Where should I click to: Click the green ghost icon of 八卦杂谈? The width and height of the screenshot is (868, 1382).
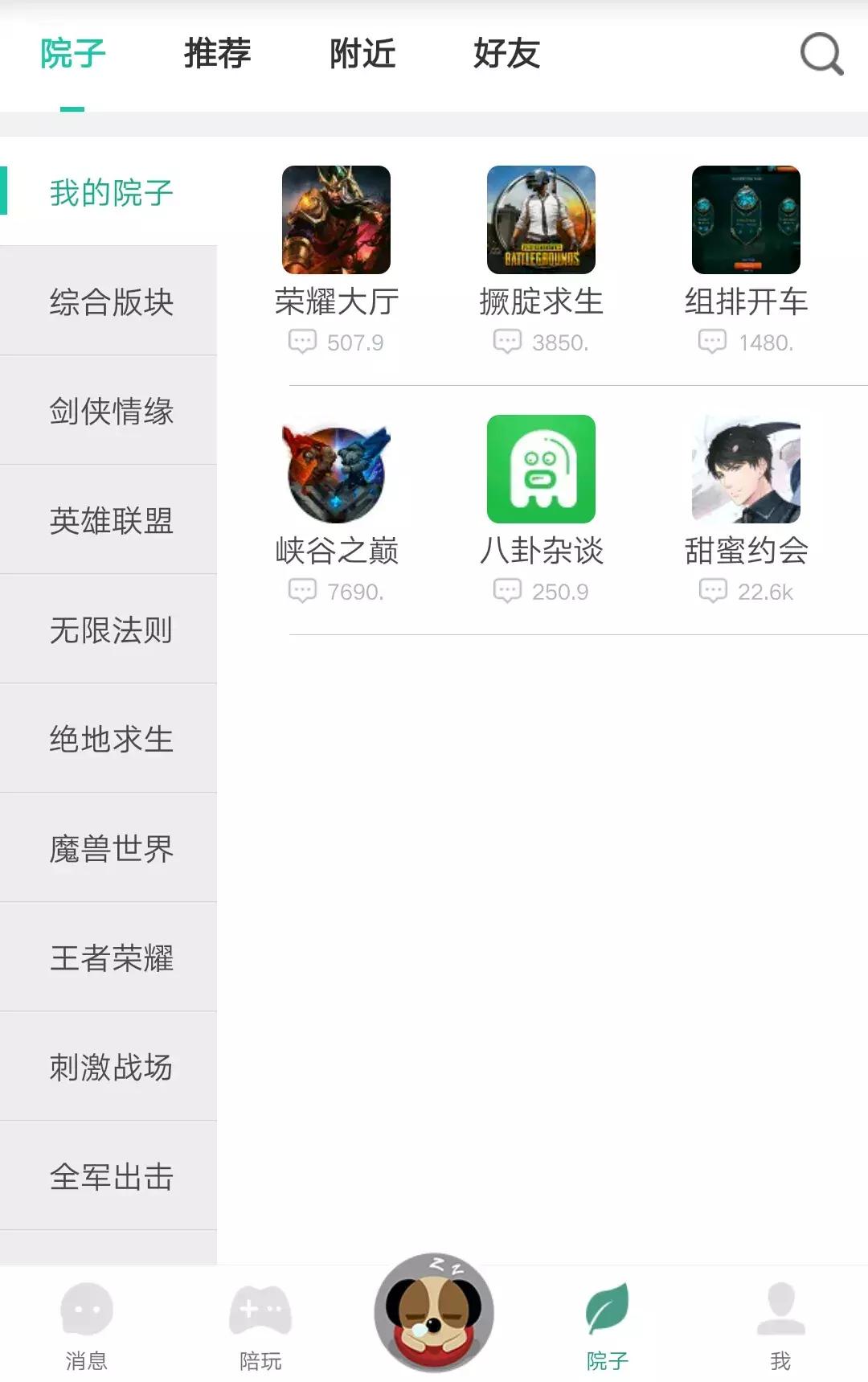click(542, 470)
